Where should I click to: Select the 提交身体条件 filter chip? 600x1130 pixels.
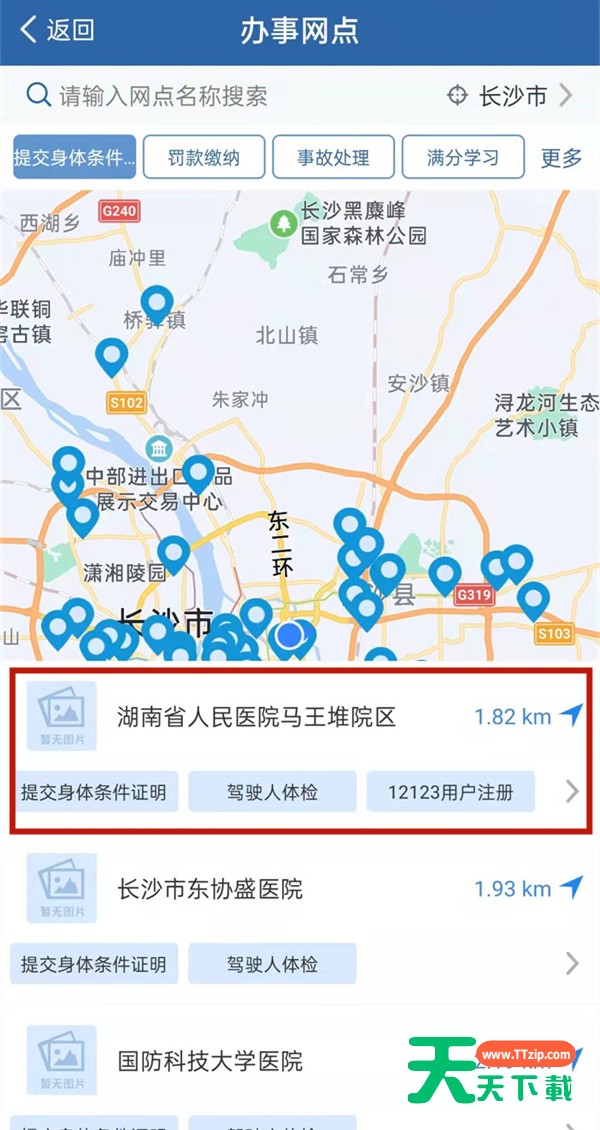(75, 157)
